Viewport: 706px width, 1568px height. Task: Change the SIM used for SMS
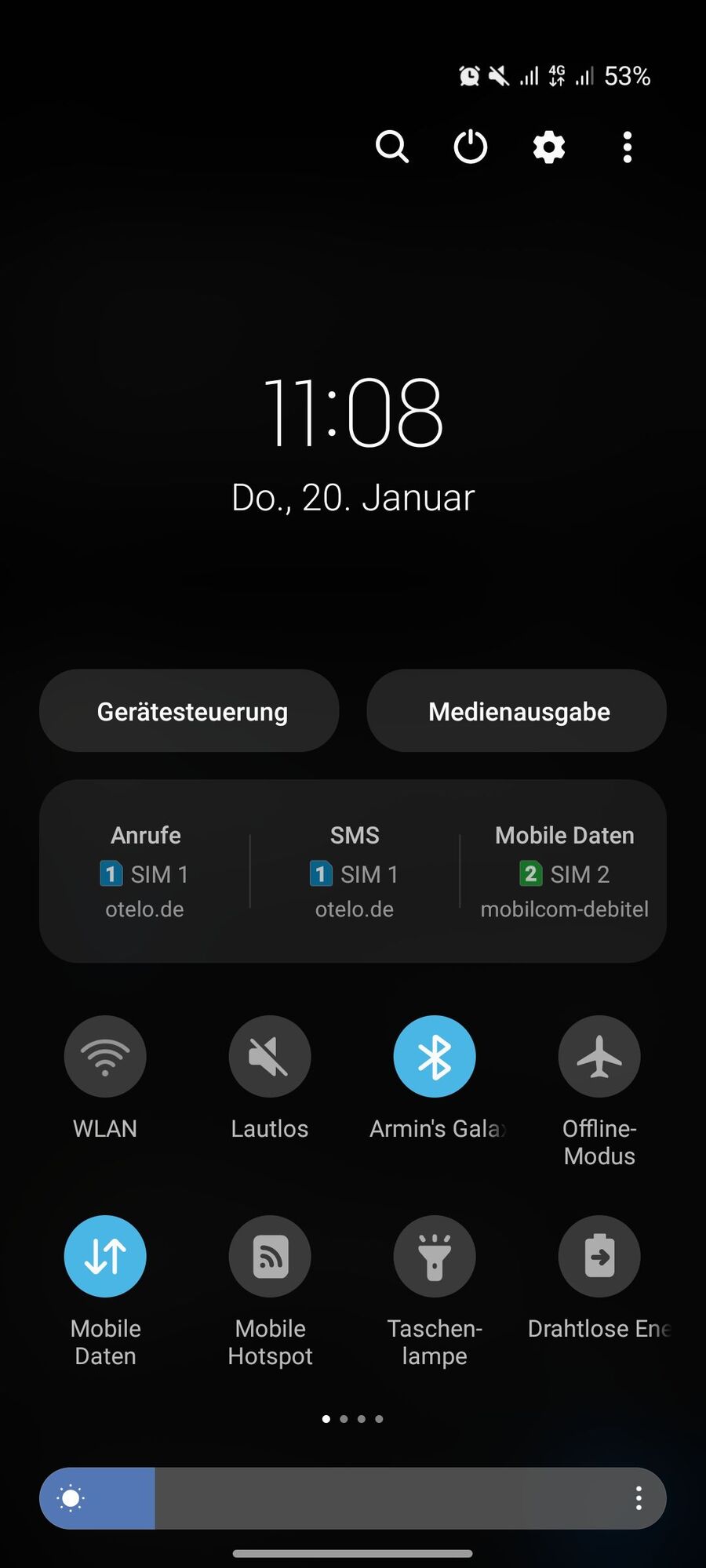[x=355, y=872]
